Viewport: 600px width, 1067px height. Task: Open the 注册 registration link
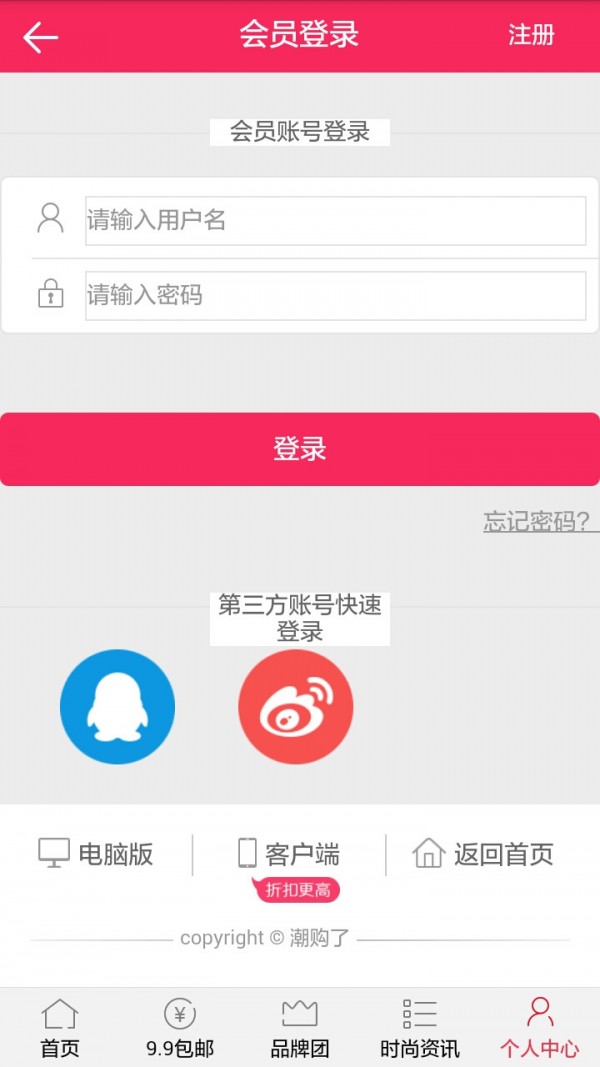[x=531, y=35]
